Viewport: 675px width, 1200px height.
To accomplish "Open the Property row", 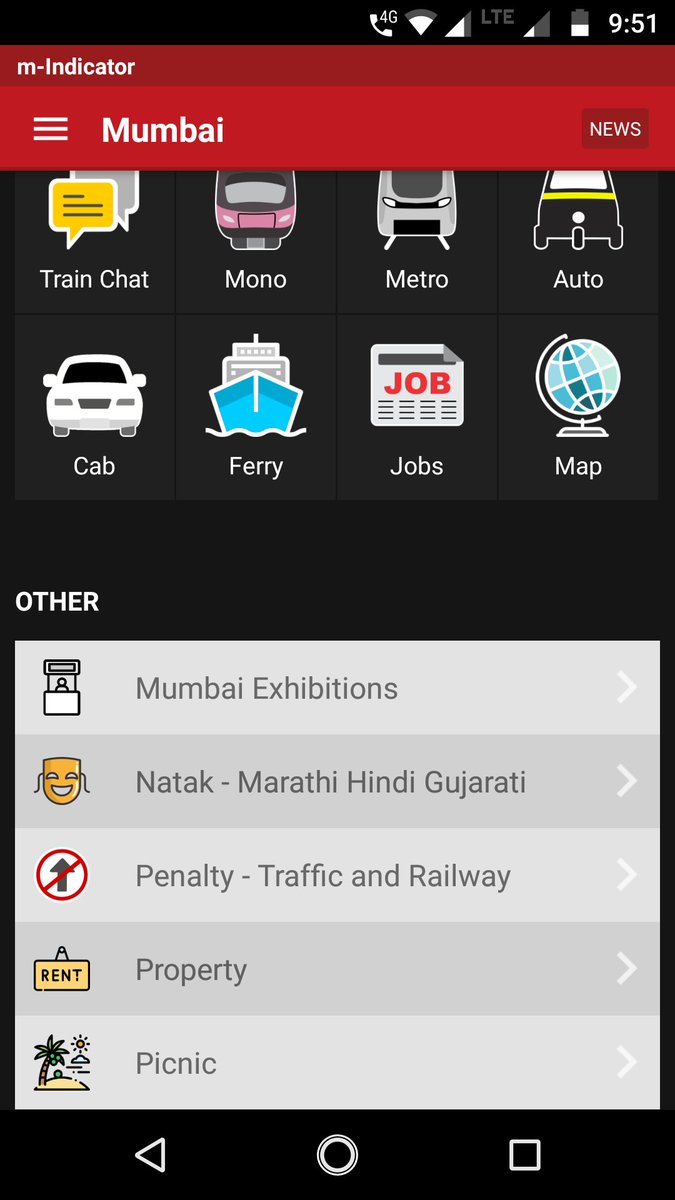I will point(337,970).
